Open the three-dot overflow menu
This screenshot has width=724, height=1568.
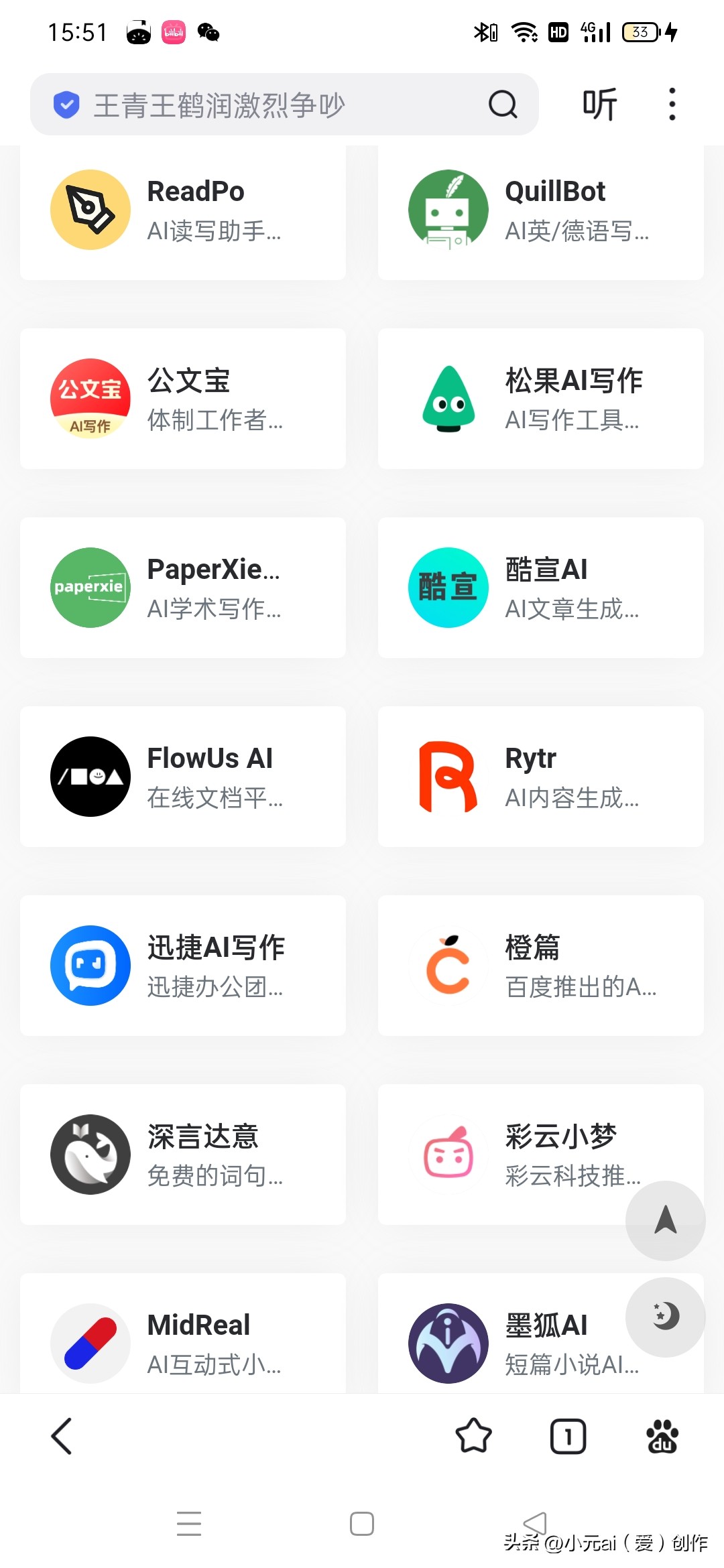[x=672, y=105]
